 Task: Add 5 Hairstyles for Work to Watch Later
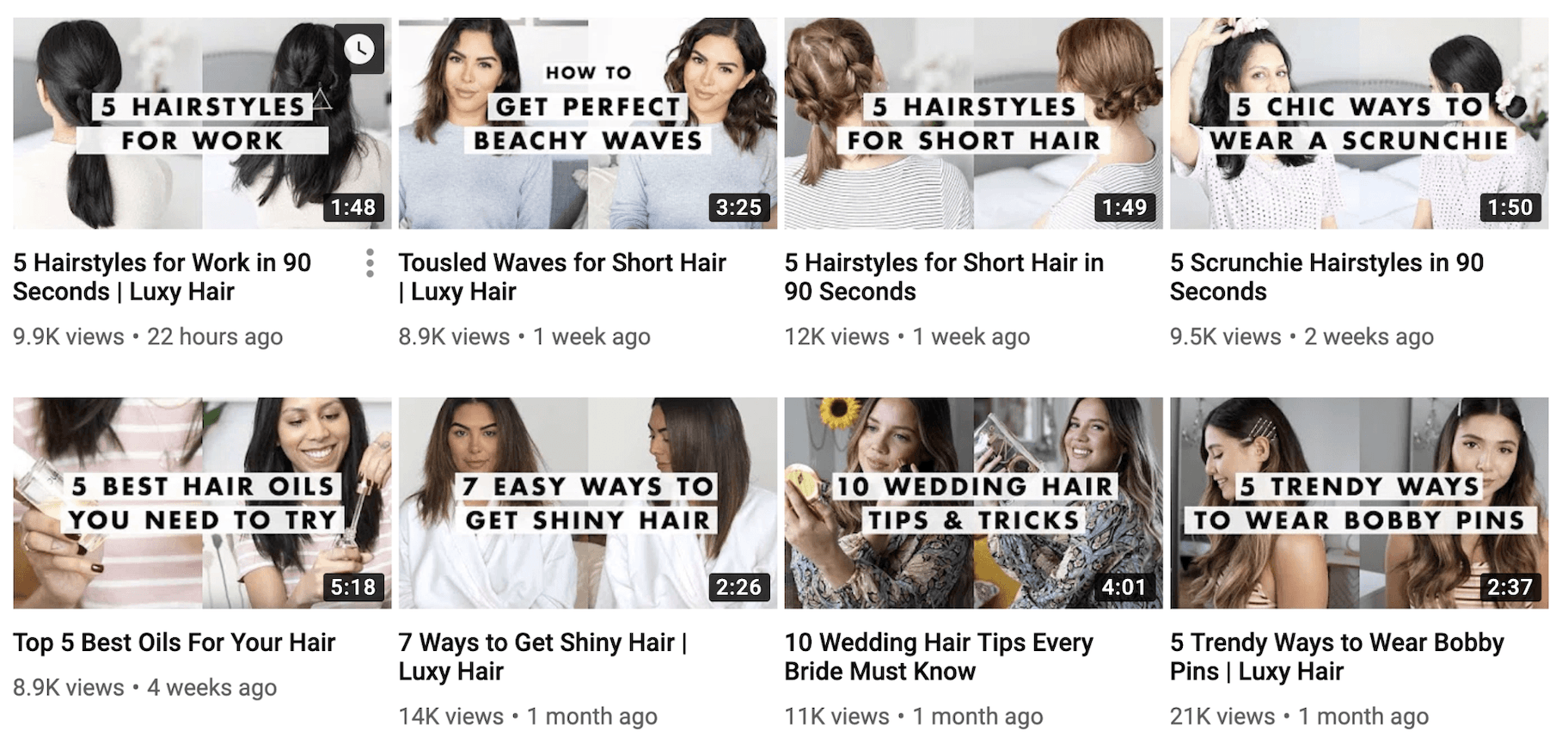coord(359,49)
